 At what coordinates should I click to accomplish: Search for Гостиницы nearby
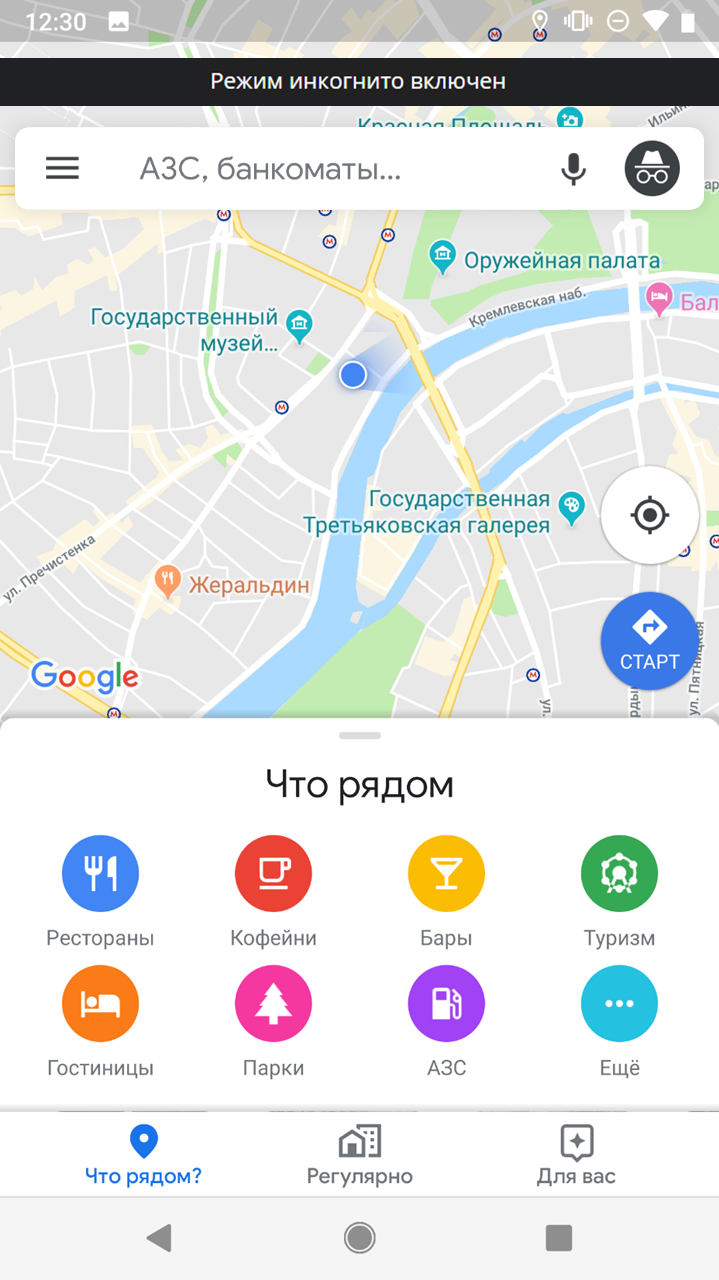100,1004
